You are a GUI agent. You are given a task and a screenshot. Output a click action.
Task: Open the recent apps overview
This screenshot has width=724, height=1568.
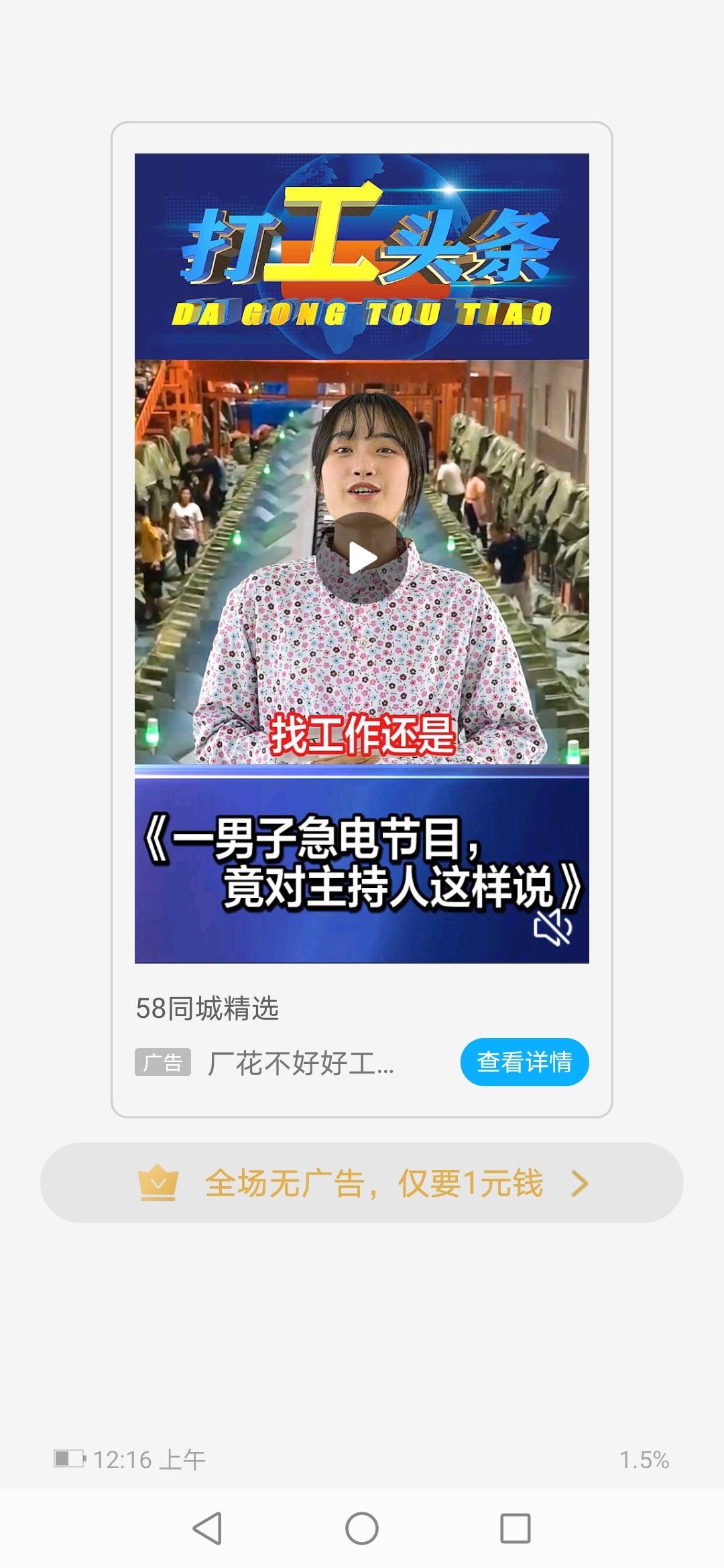516,1528
